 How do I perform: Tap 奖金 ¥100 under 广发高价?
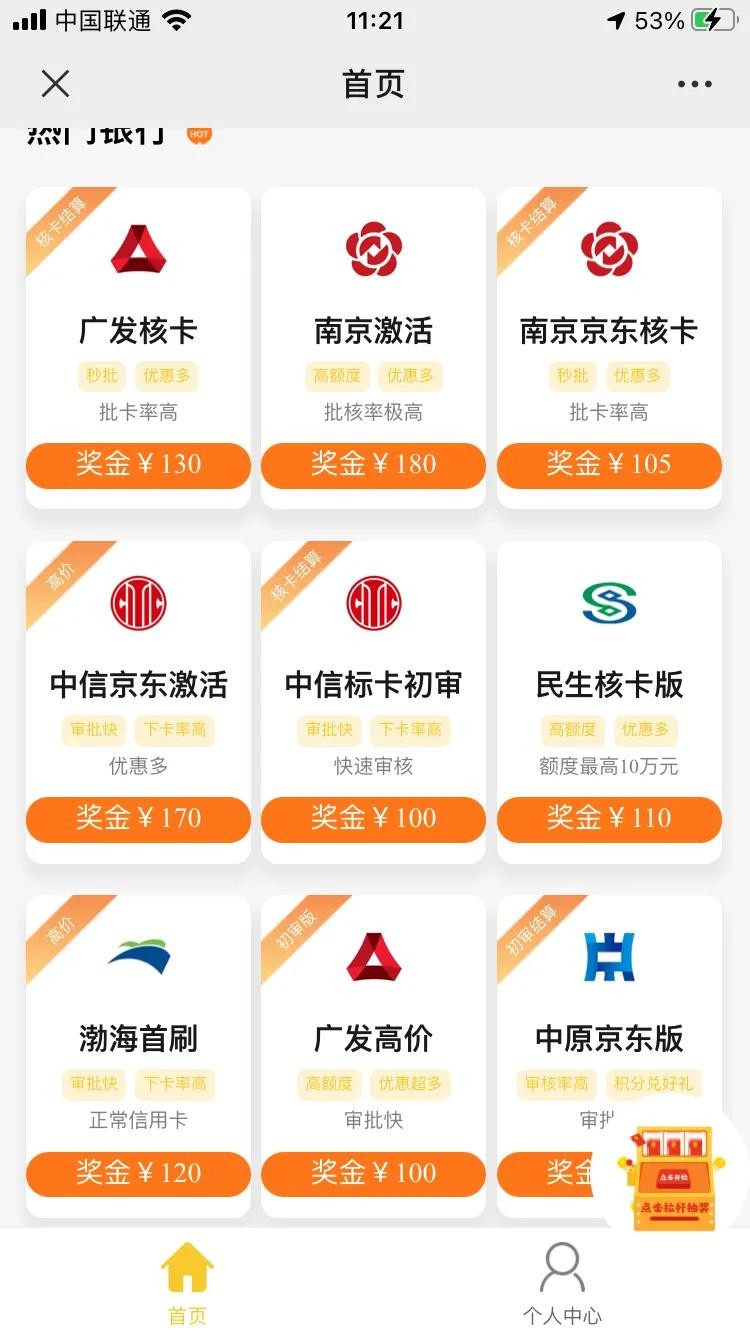pos(373,1173)
